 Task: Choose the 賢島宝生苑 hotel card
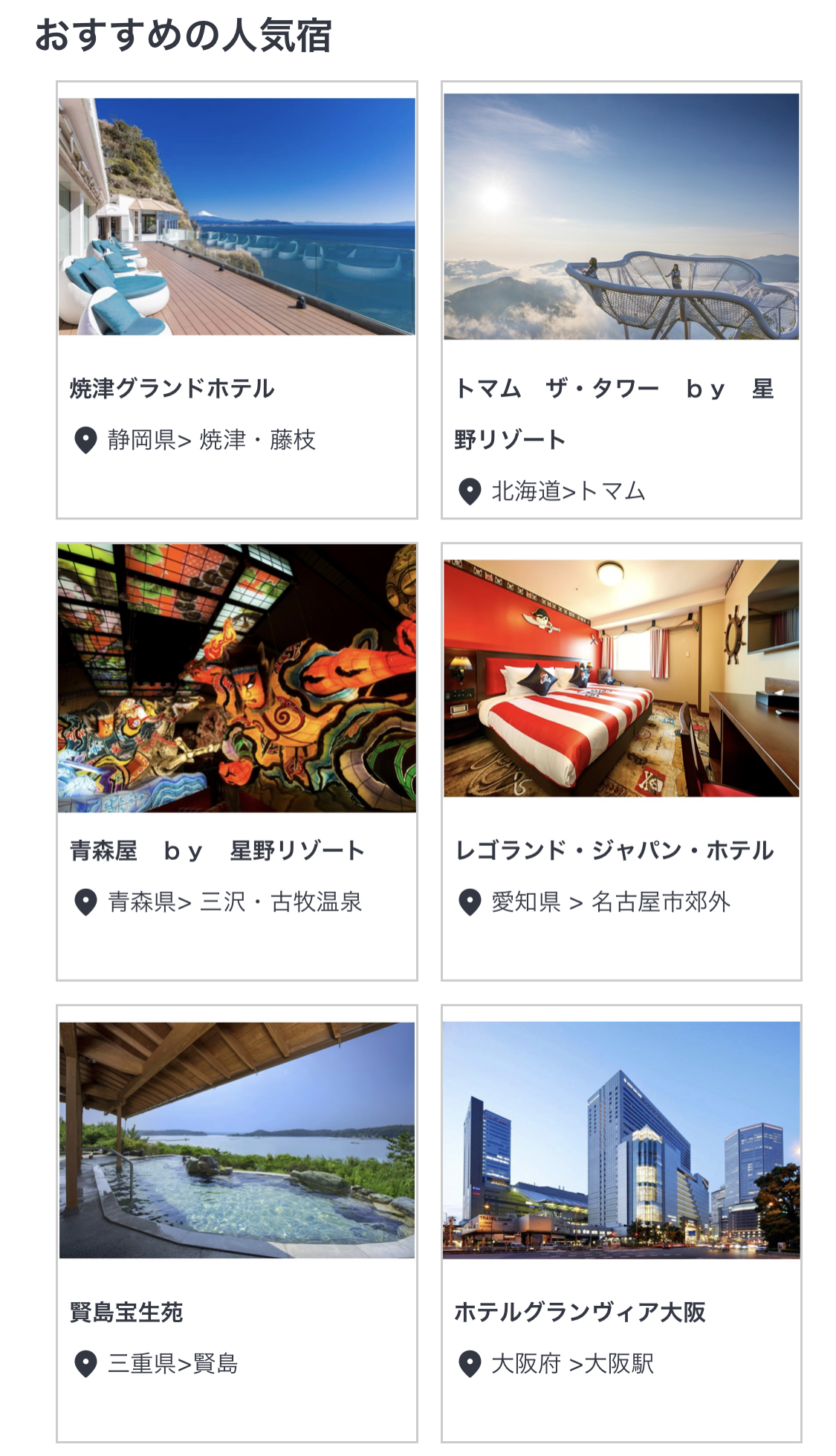pyautogui.click(x=236, y=1223)
